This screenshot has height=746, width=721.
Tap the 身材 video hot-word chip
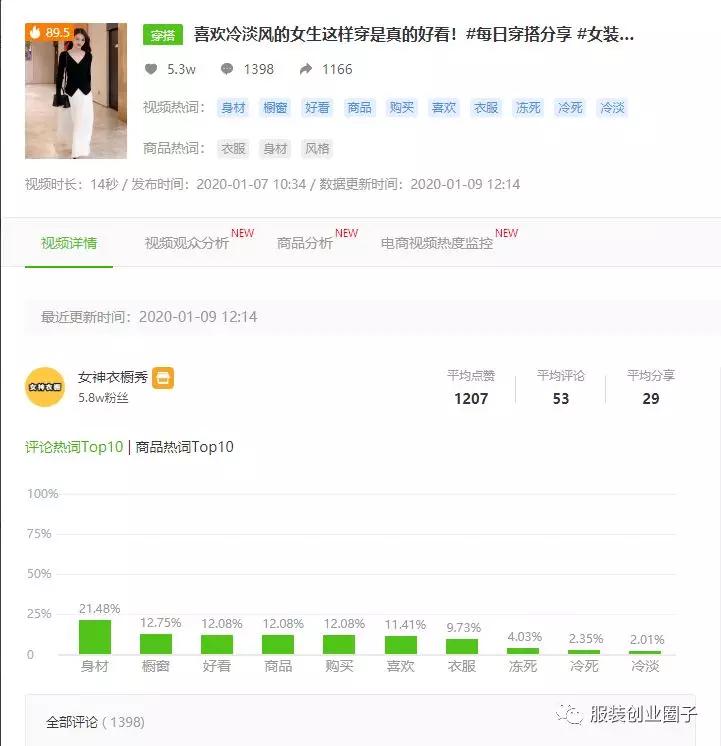tap(233, 108)
